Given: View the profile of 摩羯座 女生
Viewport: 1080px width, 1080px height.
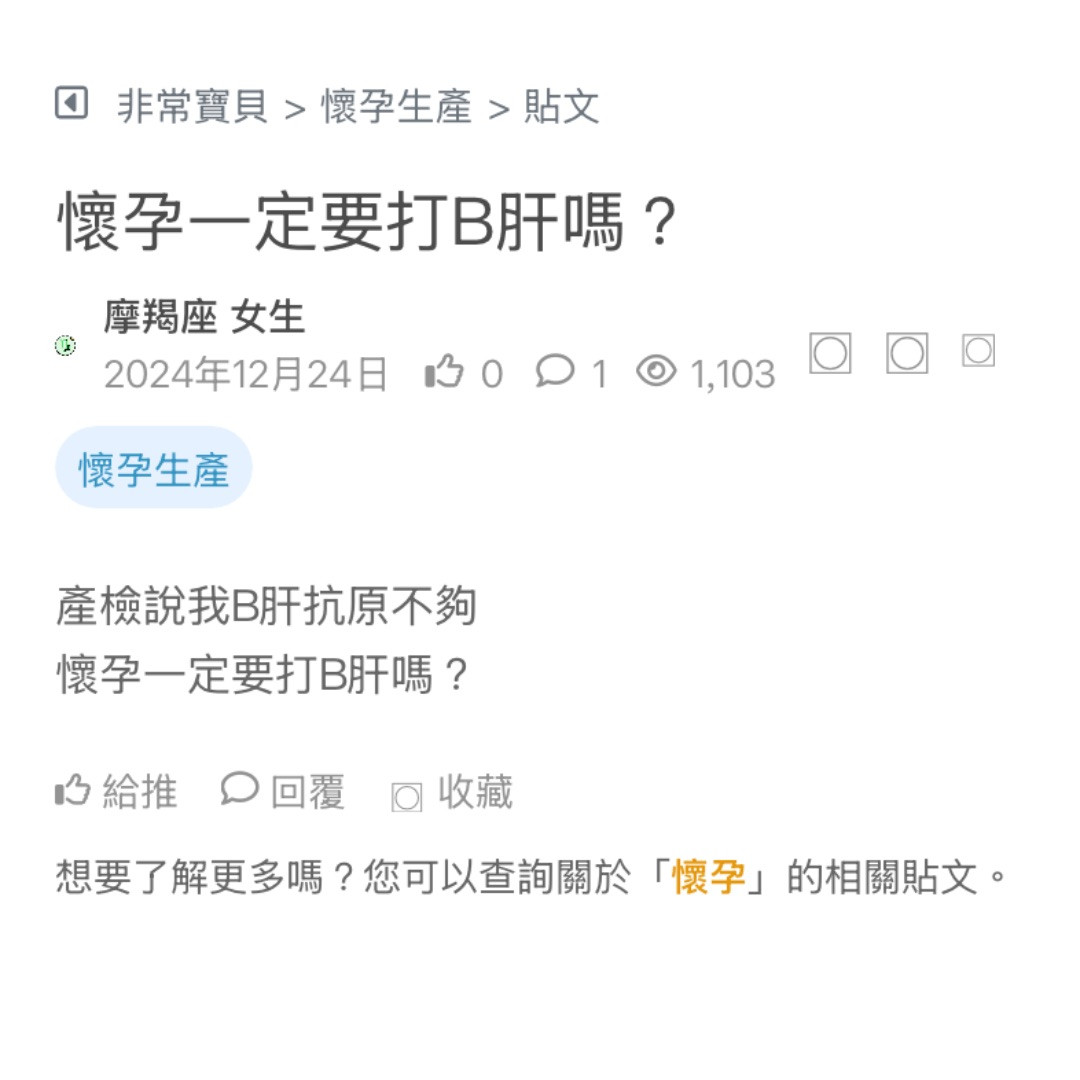Looking at the screenshot, I should click(204, 318).
